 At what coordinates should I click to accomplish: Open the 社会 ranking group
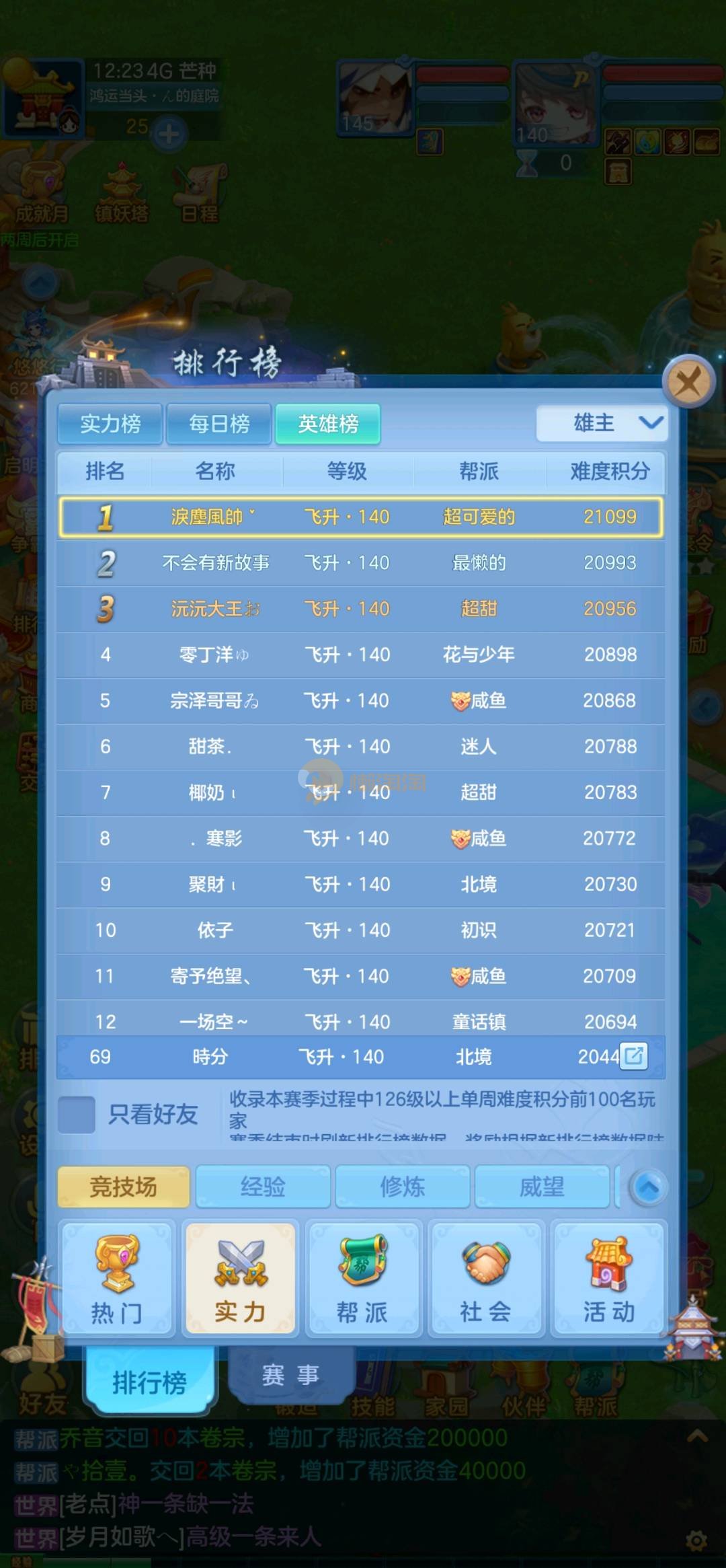click(485, 1278)
